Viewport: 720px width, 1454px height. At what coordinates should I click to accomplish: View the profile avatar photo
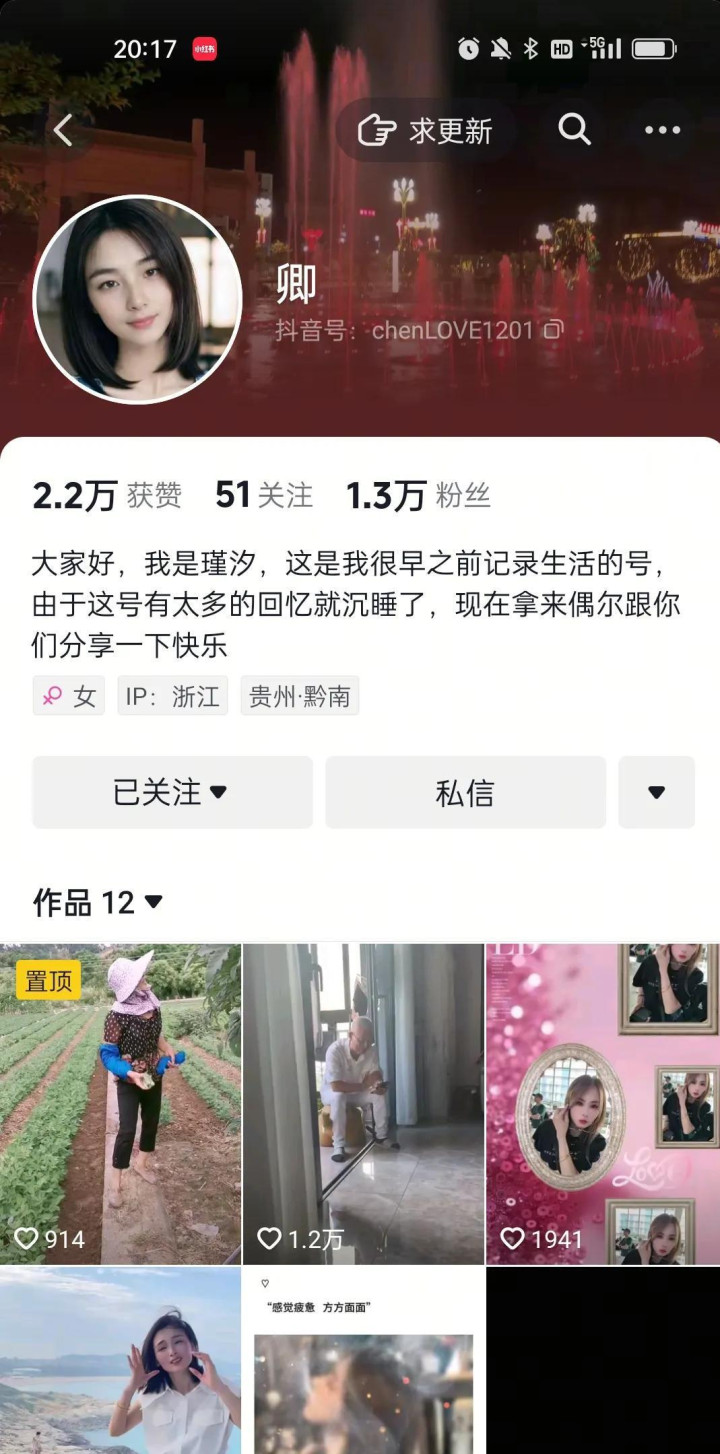coord(138,299)
